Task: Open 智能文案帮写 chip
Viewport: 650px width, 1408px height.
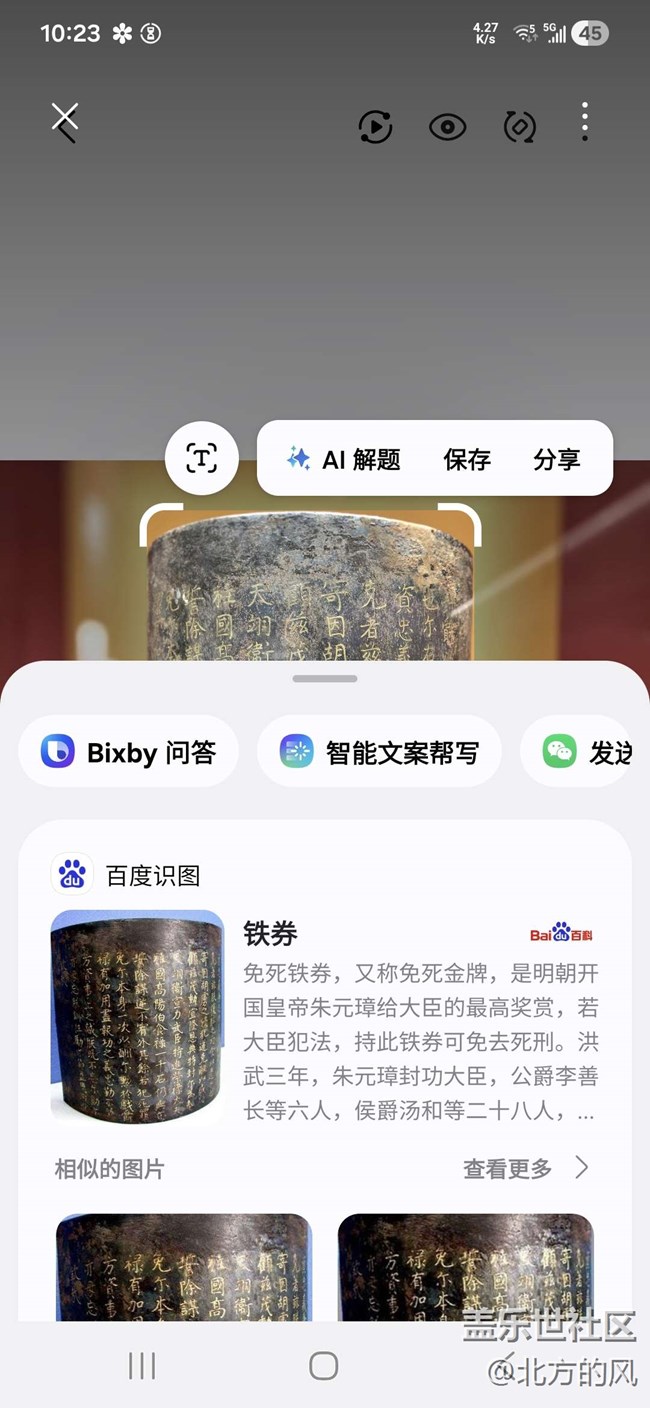Action: (x=379, y=752)
